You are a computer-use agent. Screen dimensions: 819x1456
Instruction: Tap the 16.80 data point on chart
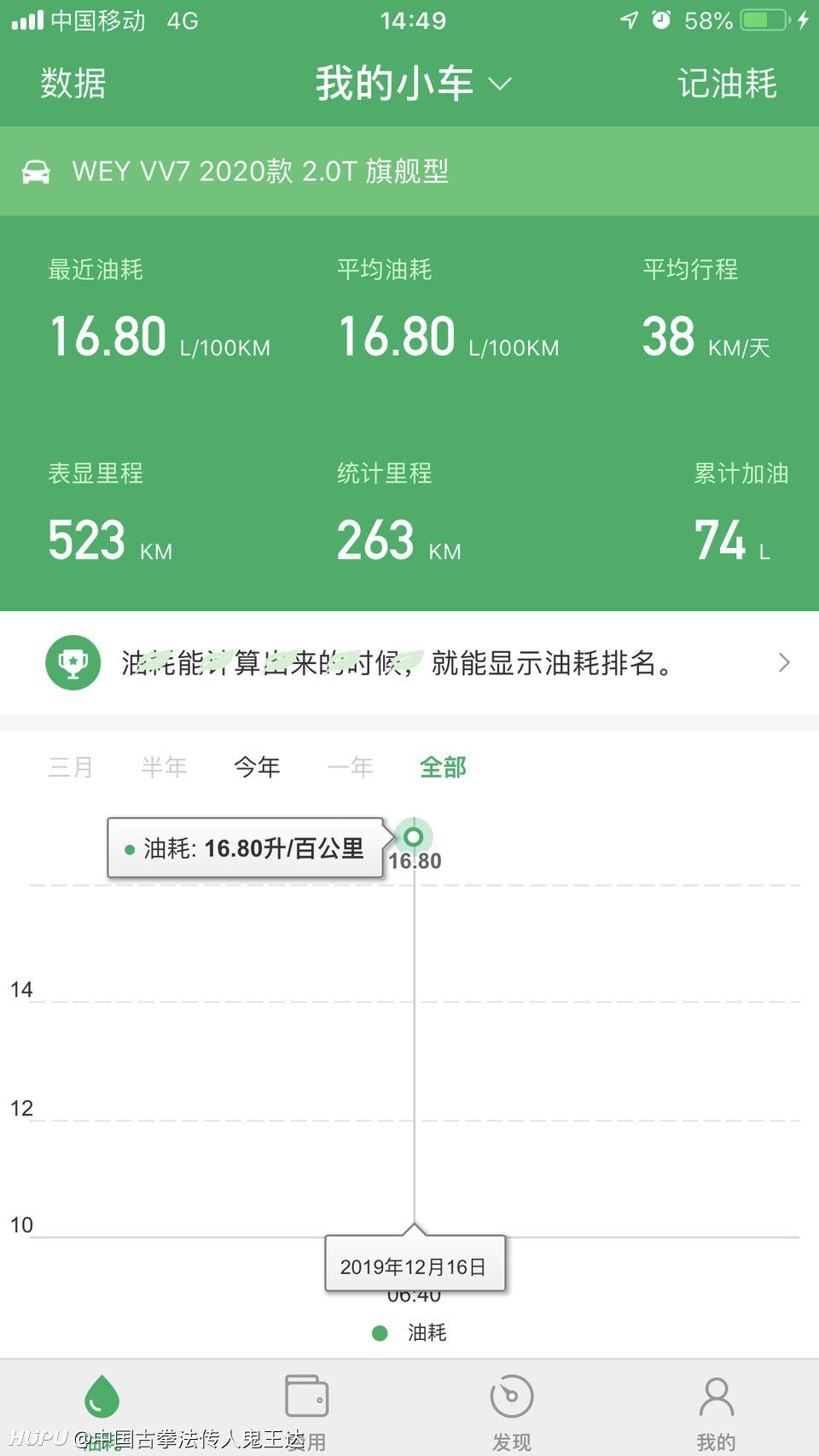pyautogui.click(x=414, y=836)
